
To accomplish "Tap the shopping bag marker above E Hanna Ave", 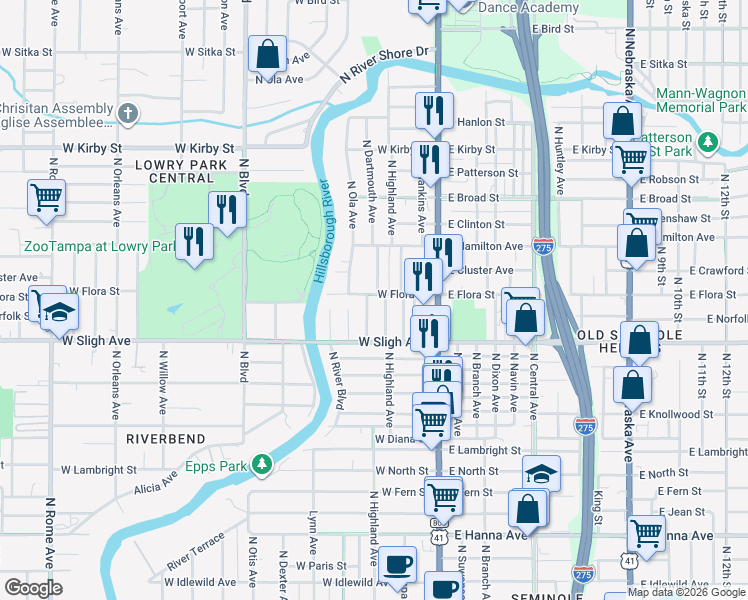I will point(527,508).
